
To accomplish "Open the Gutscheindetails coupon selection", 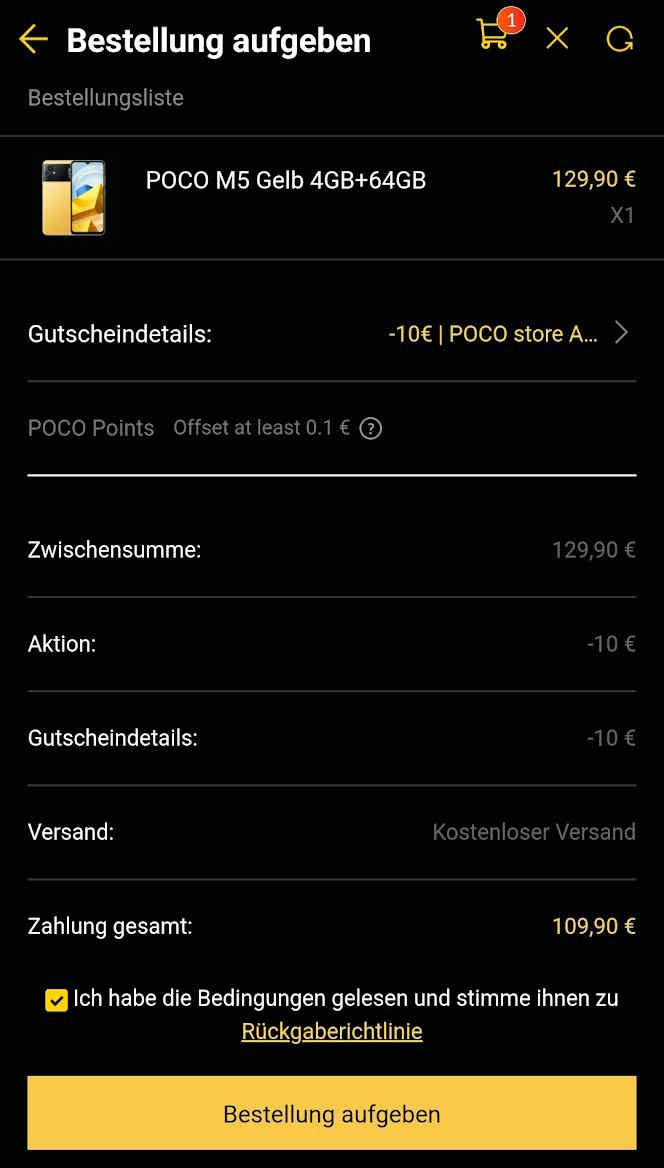I will click(x=510, y=334).
